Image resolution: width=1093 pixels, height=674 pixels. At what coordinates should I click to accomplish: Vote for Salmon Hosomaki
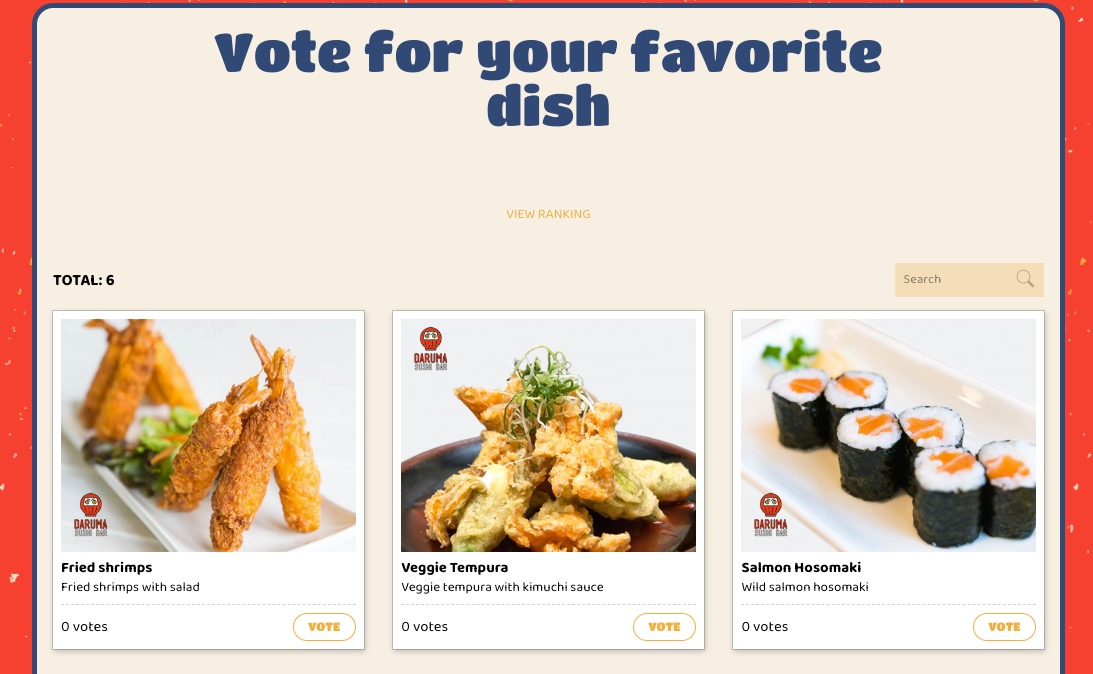(1004, 627)
